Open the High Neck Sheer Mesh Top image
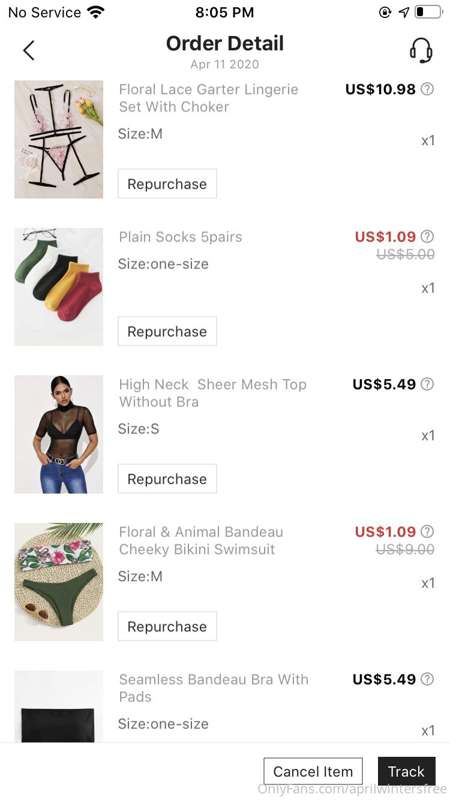 pos(59,434)
